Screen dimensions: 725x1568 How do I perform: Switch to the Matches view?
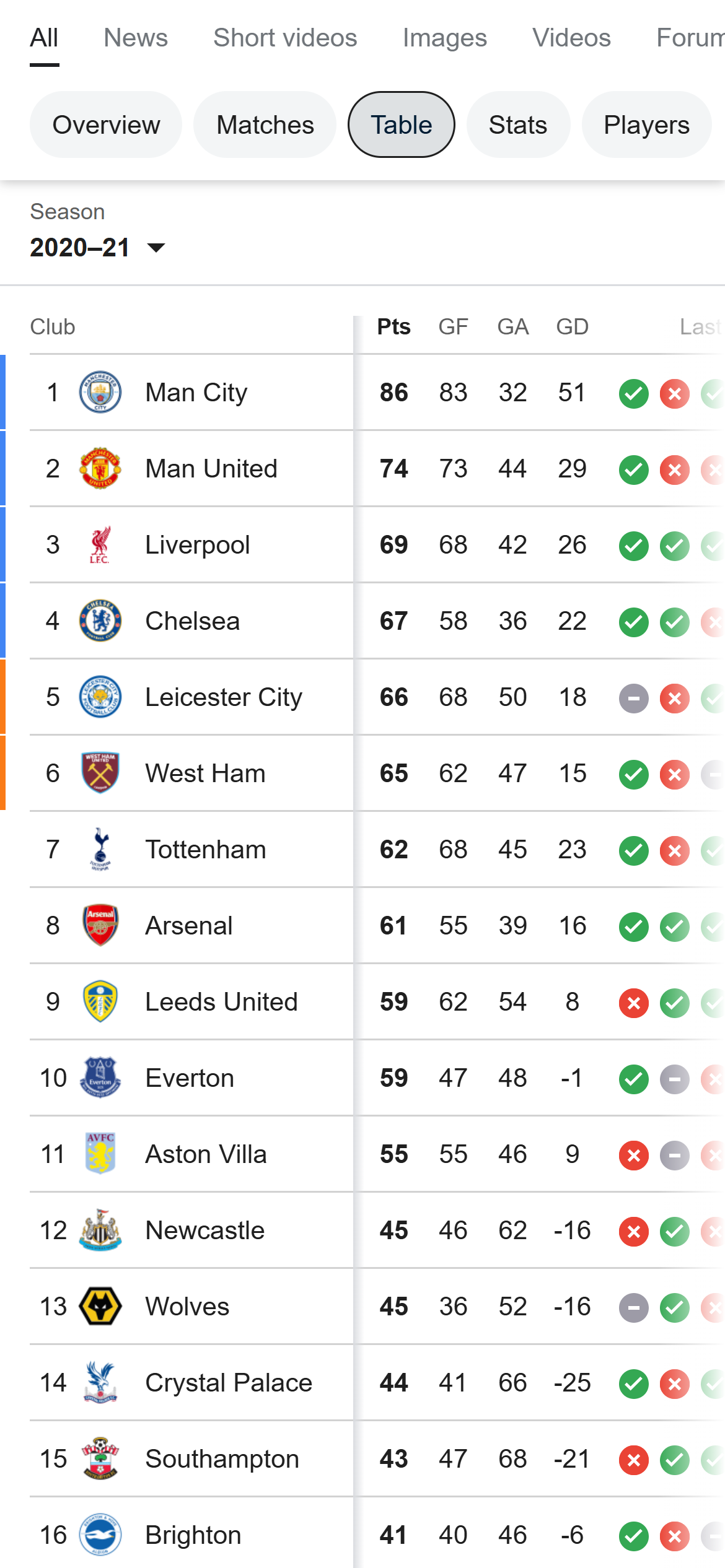click(265, 124)
